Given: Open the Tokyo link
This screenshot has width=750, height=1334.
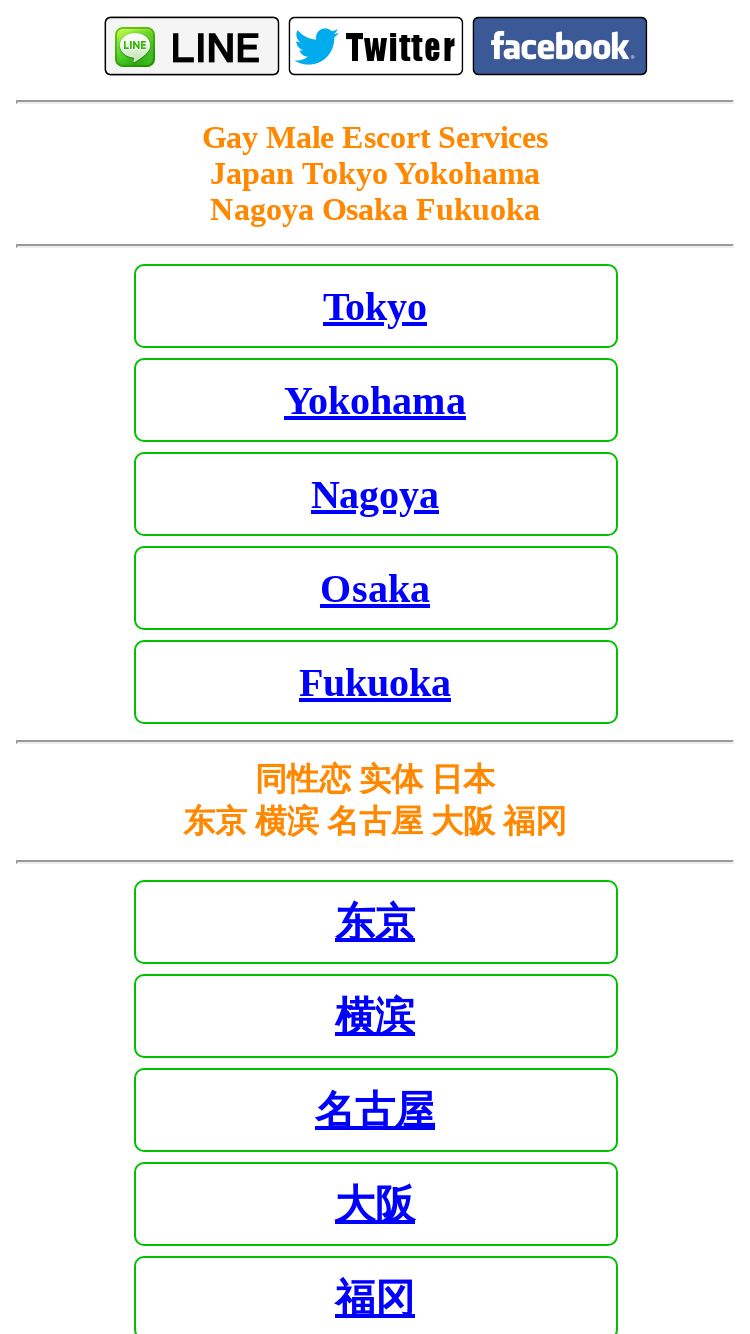Looking at the screenshot, I should point(375,306).
